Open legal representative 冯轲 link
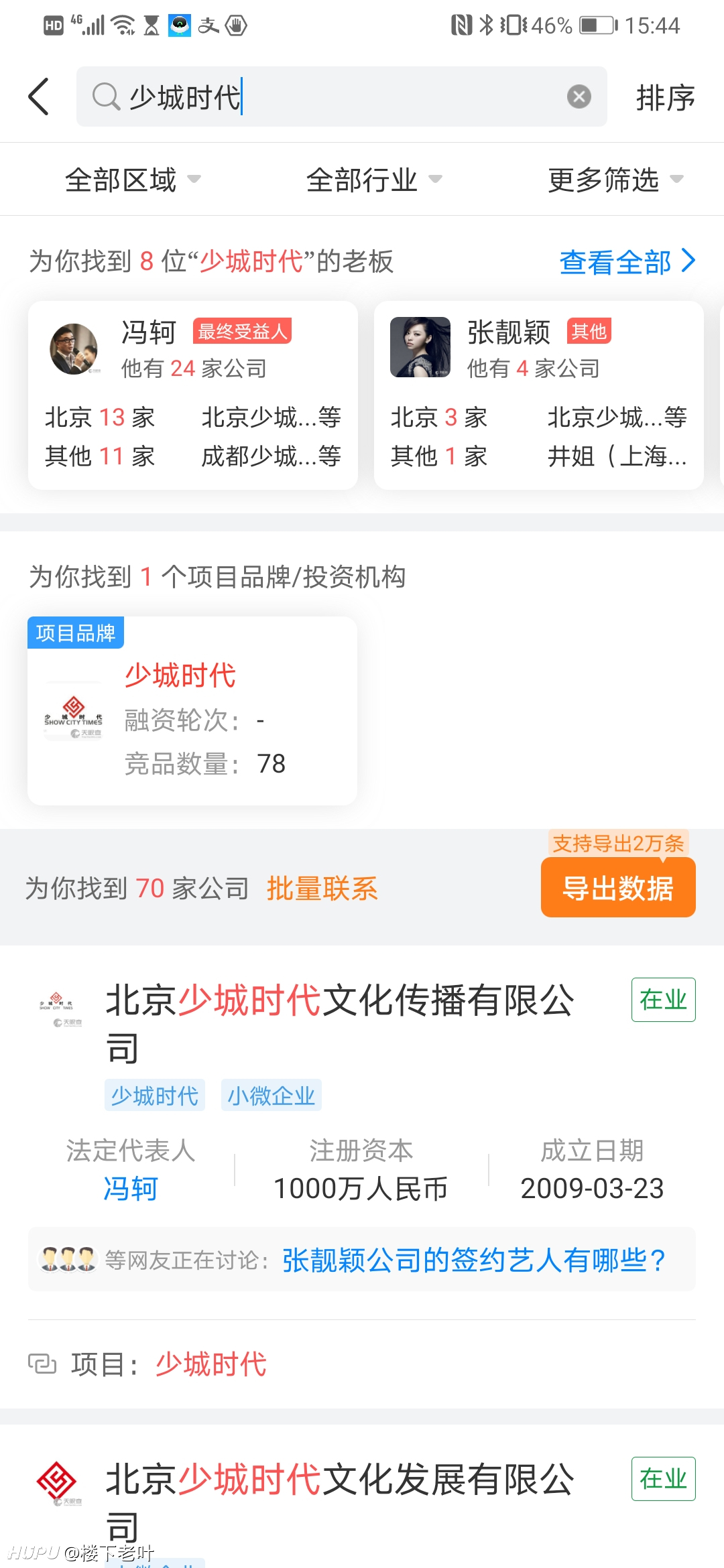 click(x=131, y=1188)
